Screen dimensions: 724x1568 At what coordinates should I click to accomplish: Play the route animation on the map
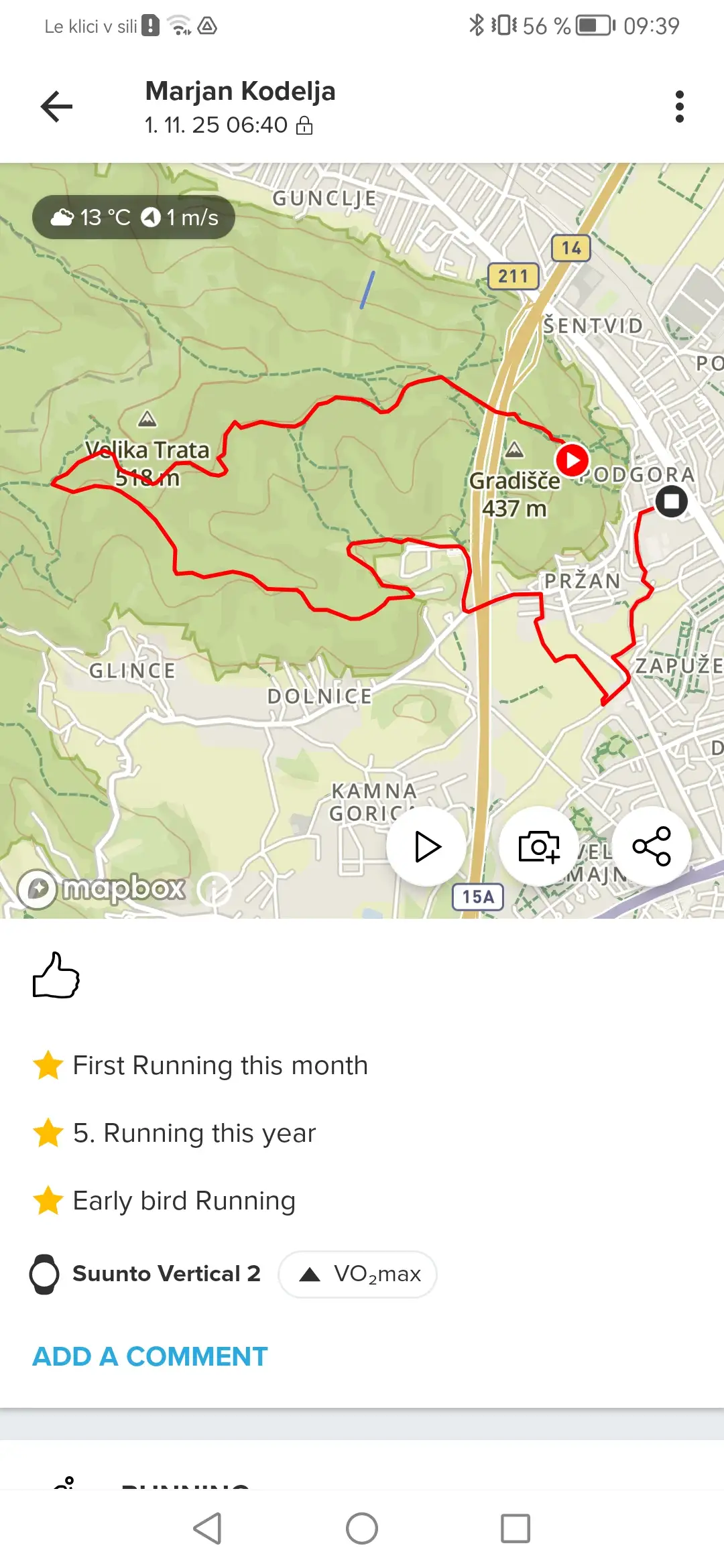pyautogui.click(x=426, y=846)
